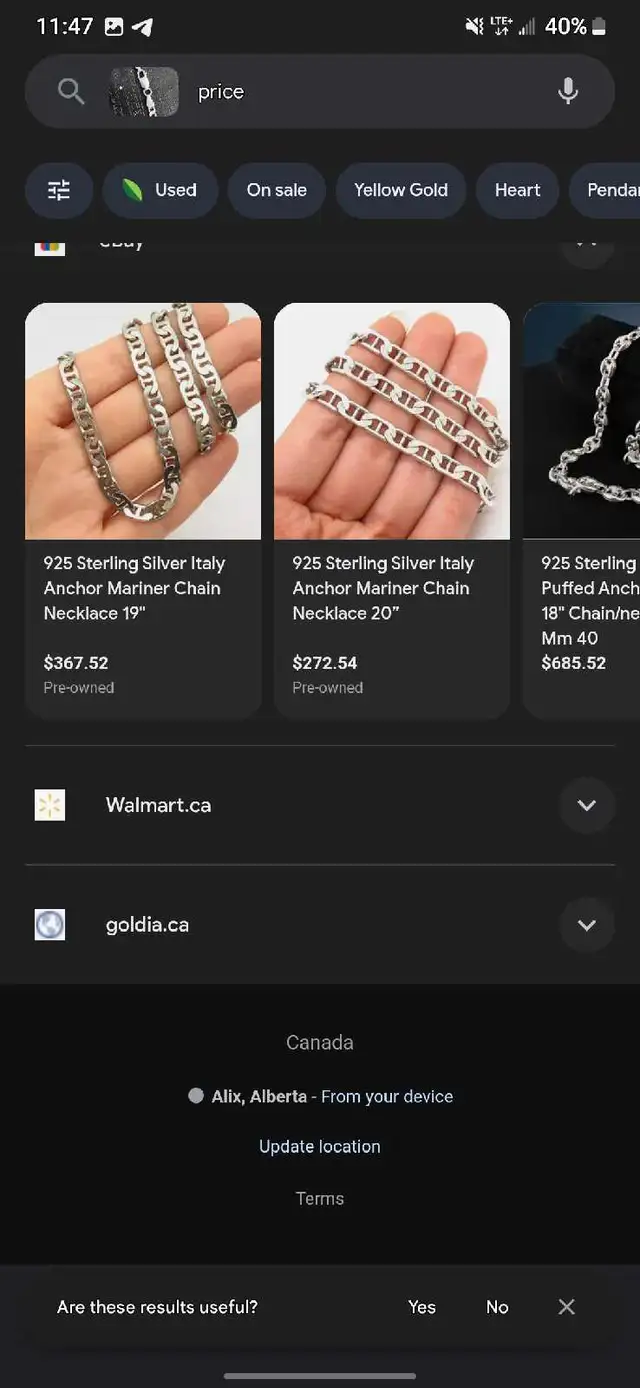This screenshot has width=640, height=1388.
Task: Apply the On sale filter chip
Action: click(277, 190)
